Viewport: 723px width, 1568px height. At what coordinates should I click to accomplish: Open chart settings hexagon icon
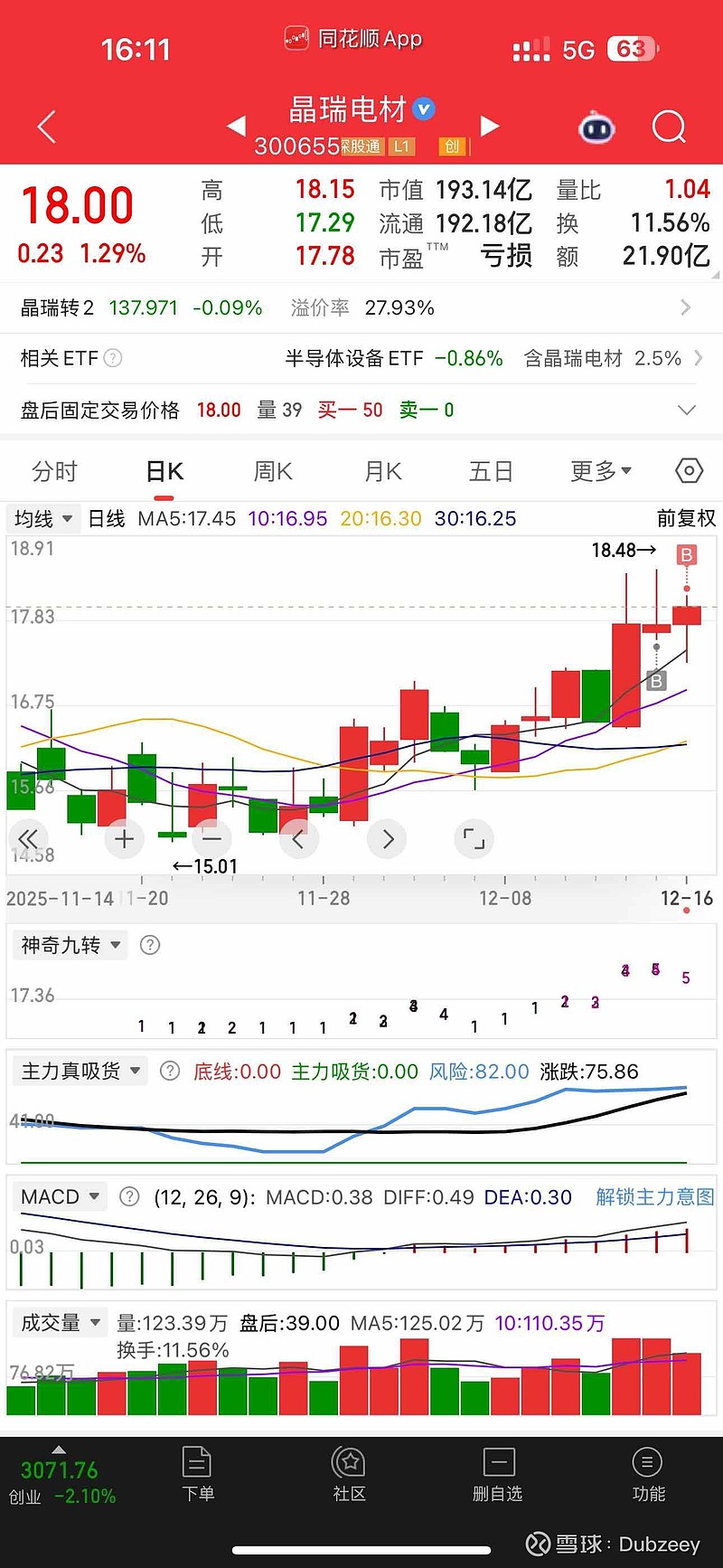point(689,471)
